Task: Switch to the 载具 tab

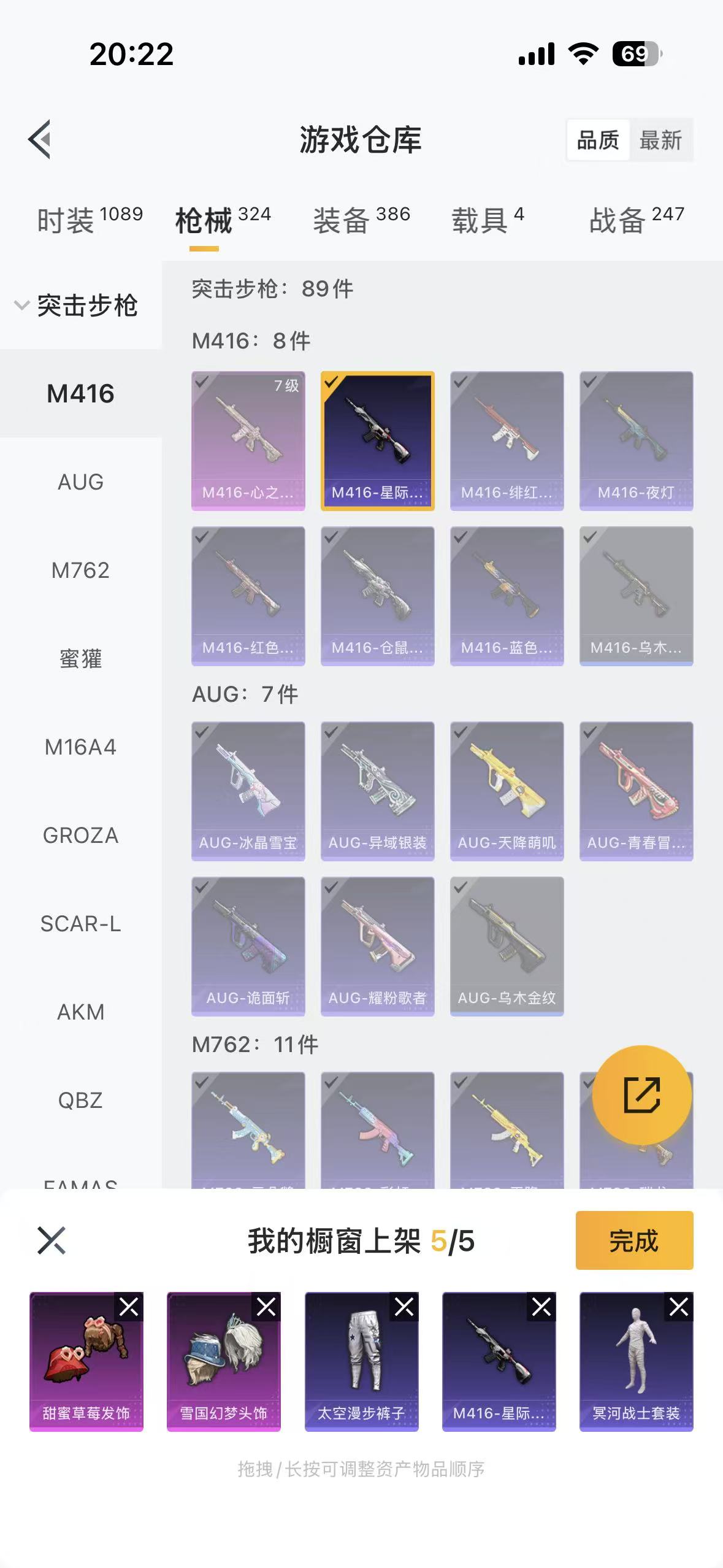Action: (x=488, y=220)
